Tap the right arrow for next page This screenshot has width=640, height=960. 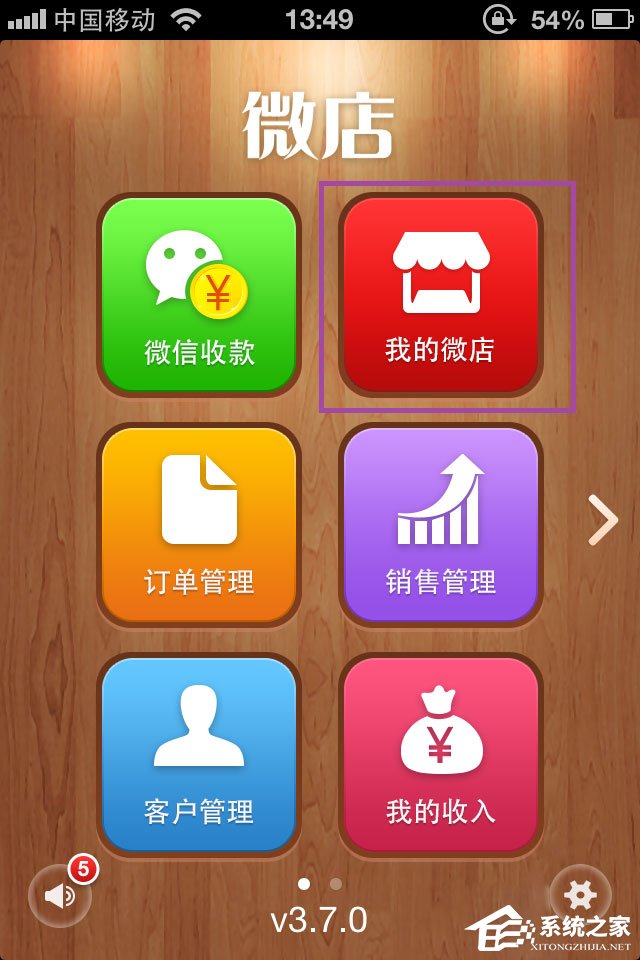tap(602, 520)
